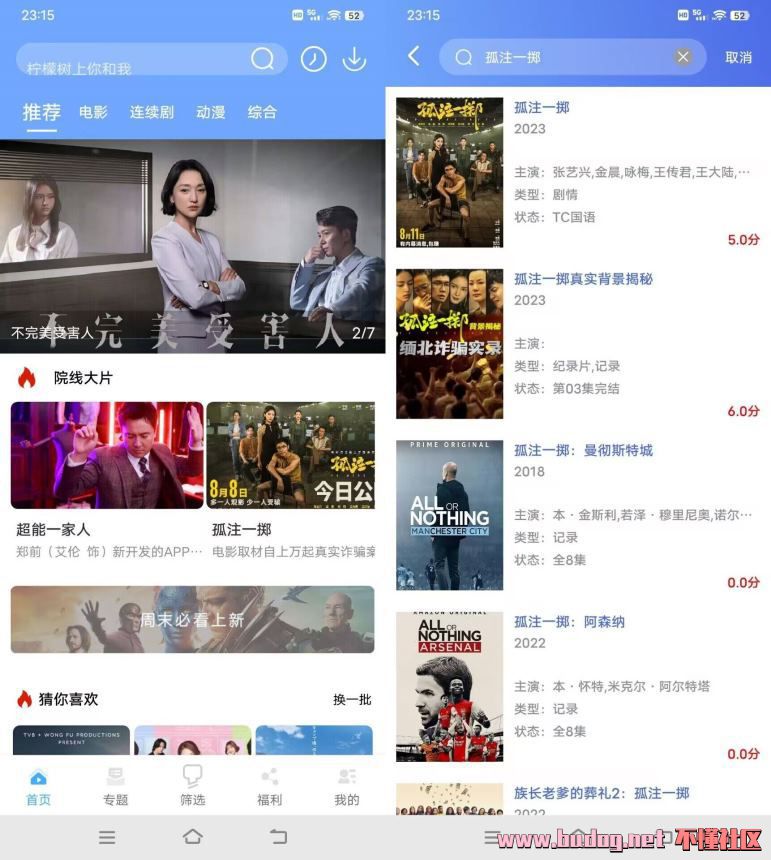Image resolution: width=771 pixels, height=860 pixels.
Task: Go to the 专题 tab
Action: click(115, 786)
